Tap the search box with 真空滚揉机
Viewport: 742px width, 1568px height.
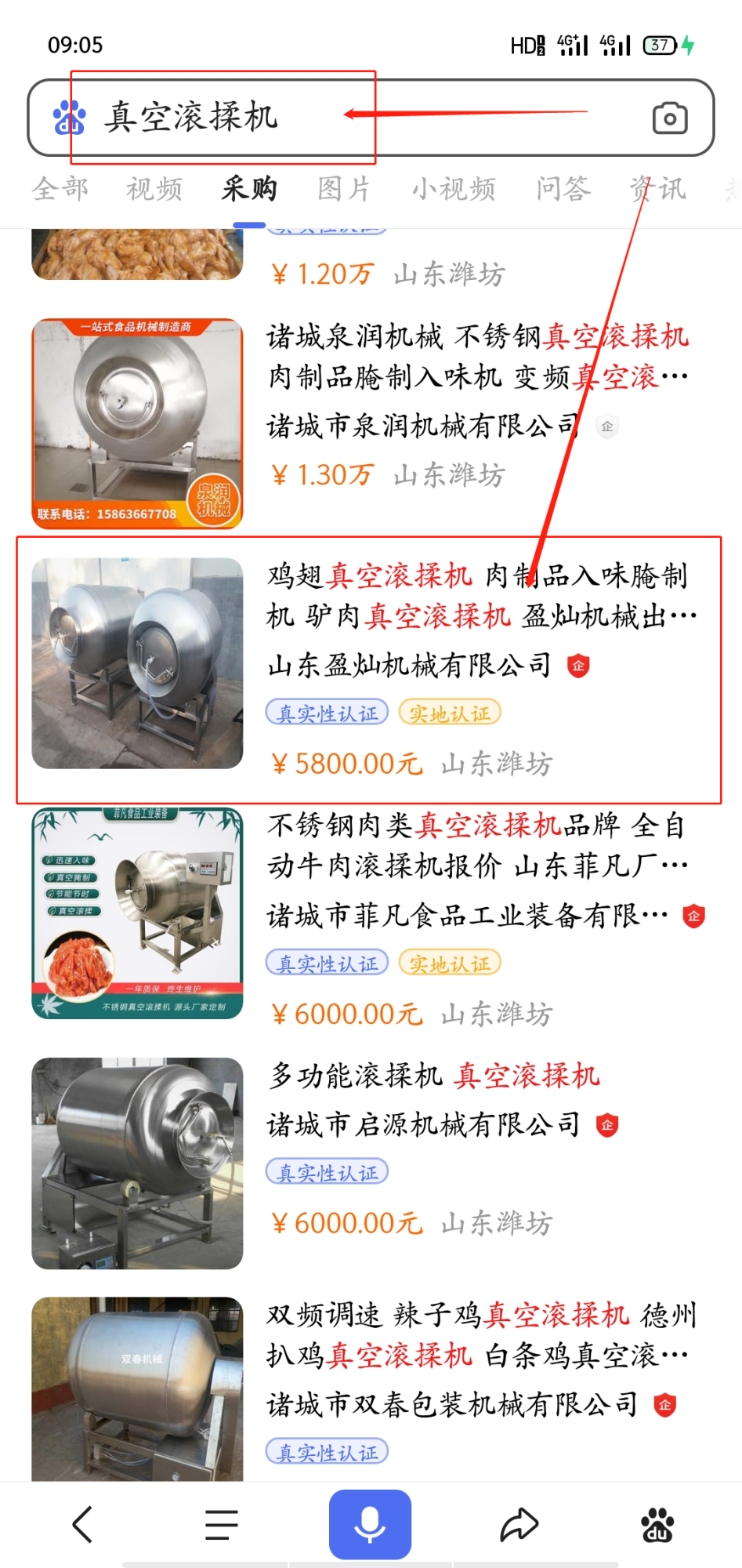pos(313,118)
